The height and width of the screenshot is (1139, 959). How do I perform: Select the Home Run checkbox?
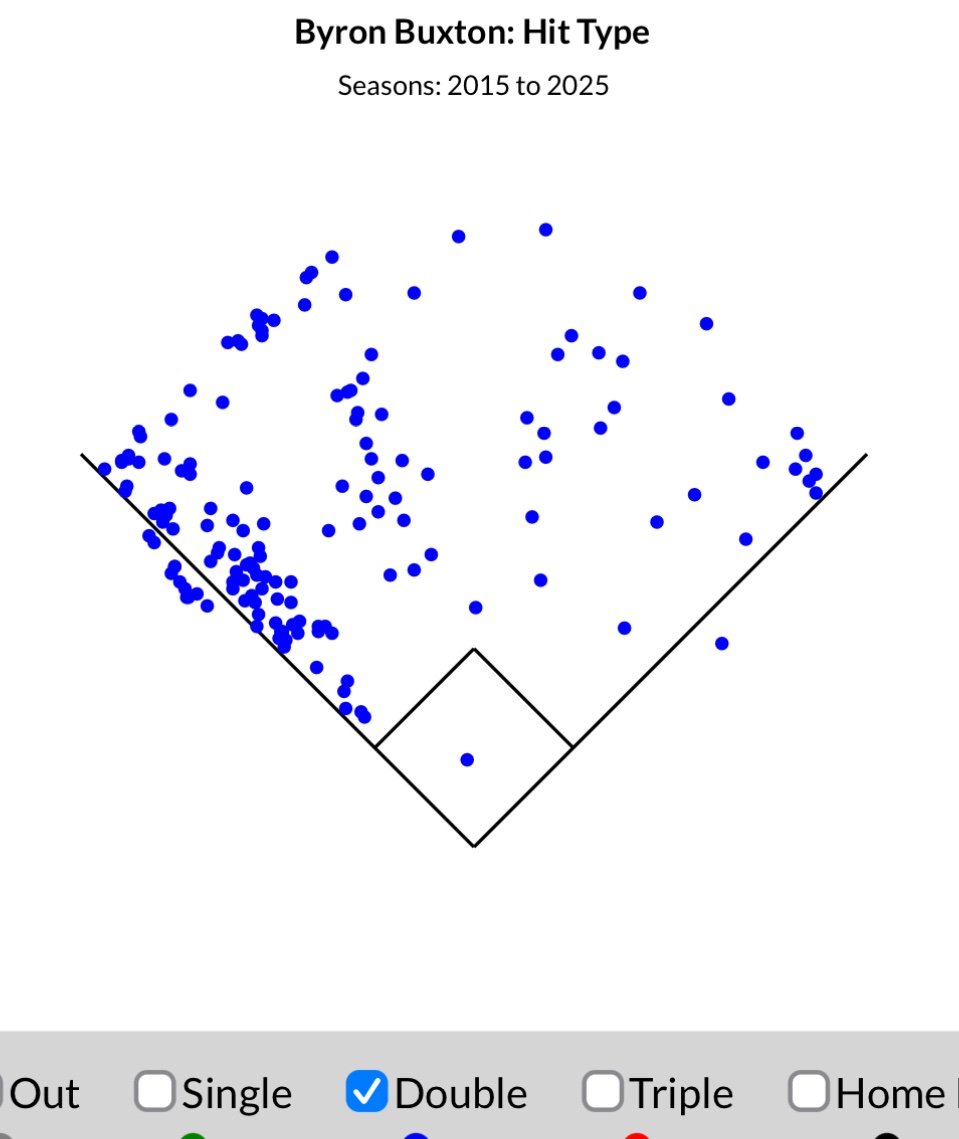click(x=808, y=1091)
